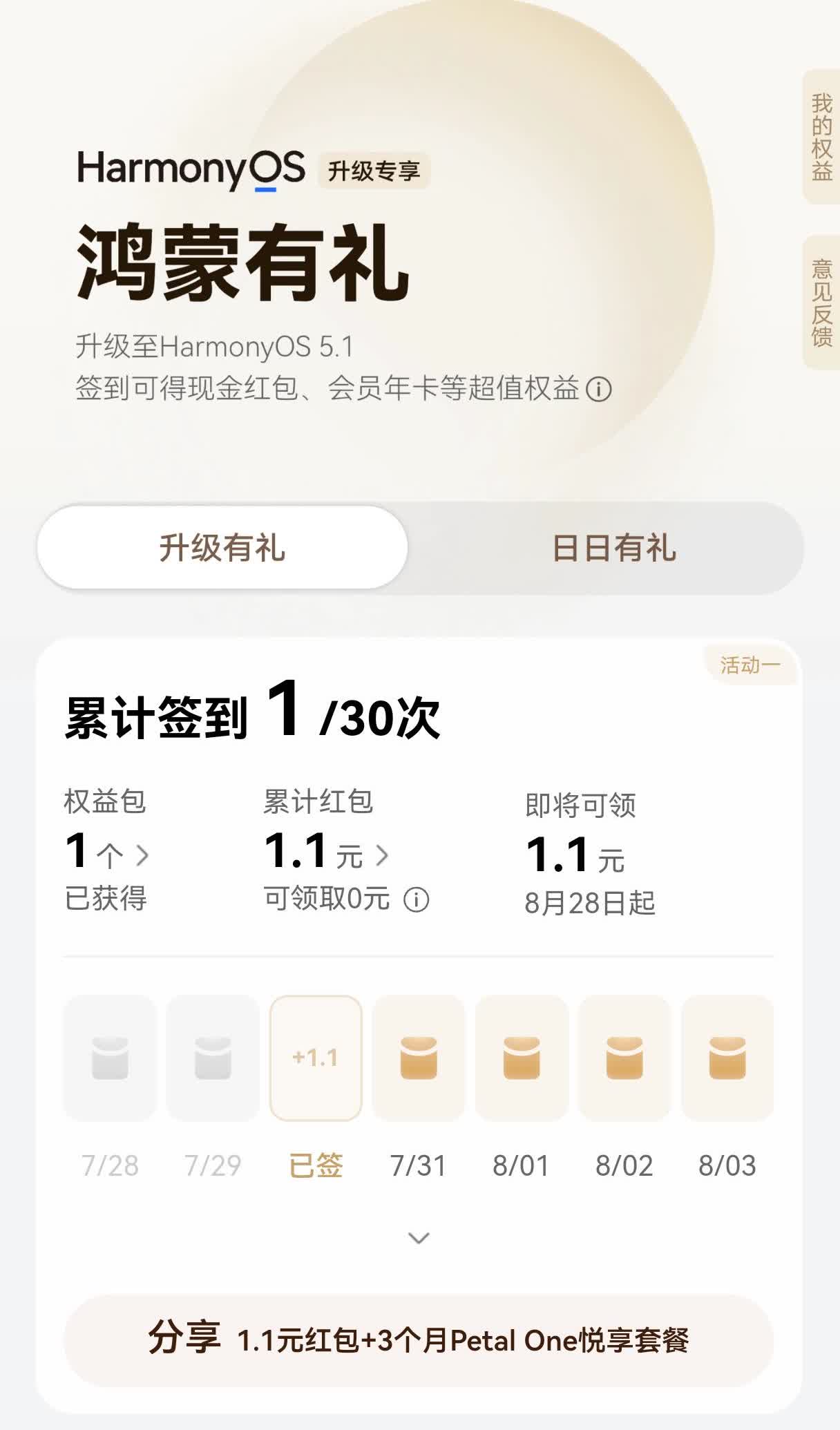The width and height of the screenshot is (840, 1430).
Task: Expand the sign-in calendar with the down chevron
Action: (x=419, y=1238)
